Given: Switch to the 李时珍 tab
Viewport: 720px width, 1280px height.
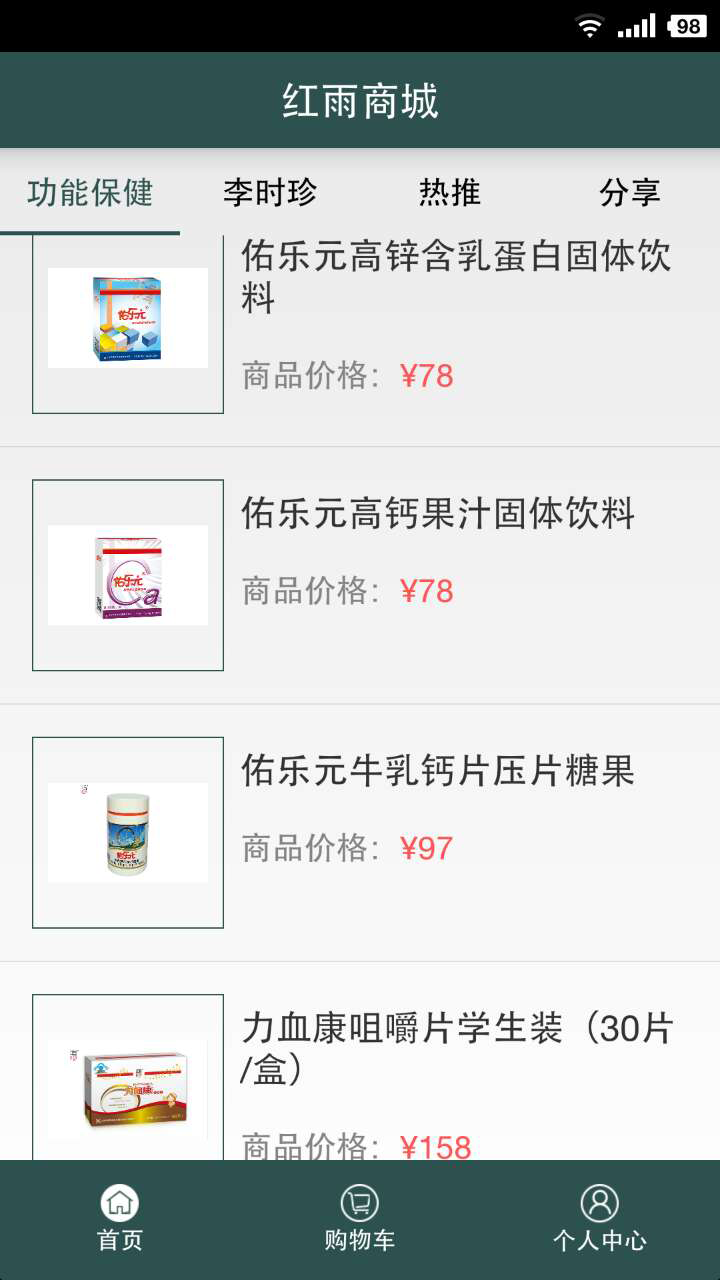Looking at the screenshot, I should click(270, 192).
